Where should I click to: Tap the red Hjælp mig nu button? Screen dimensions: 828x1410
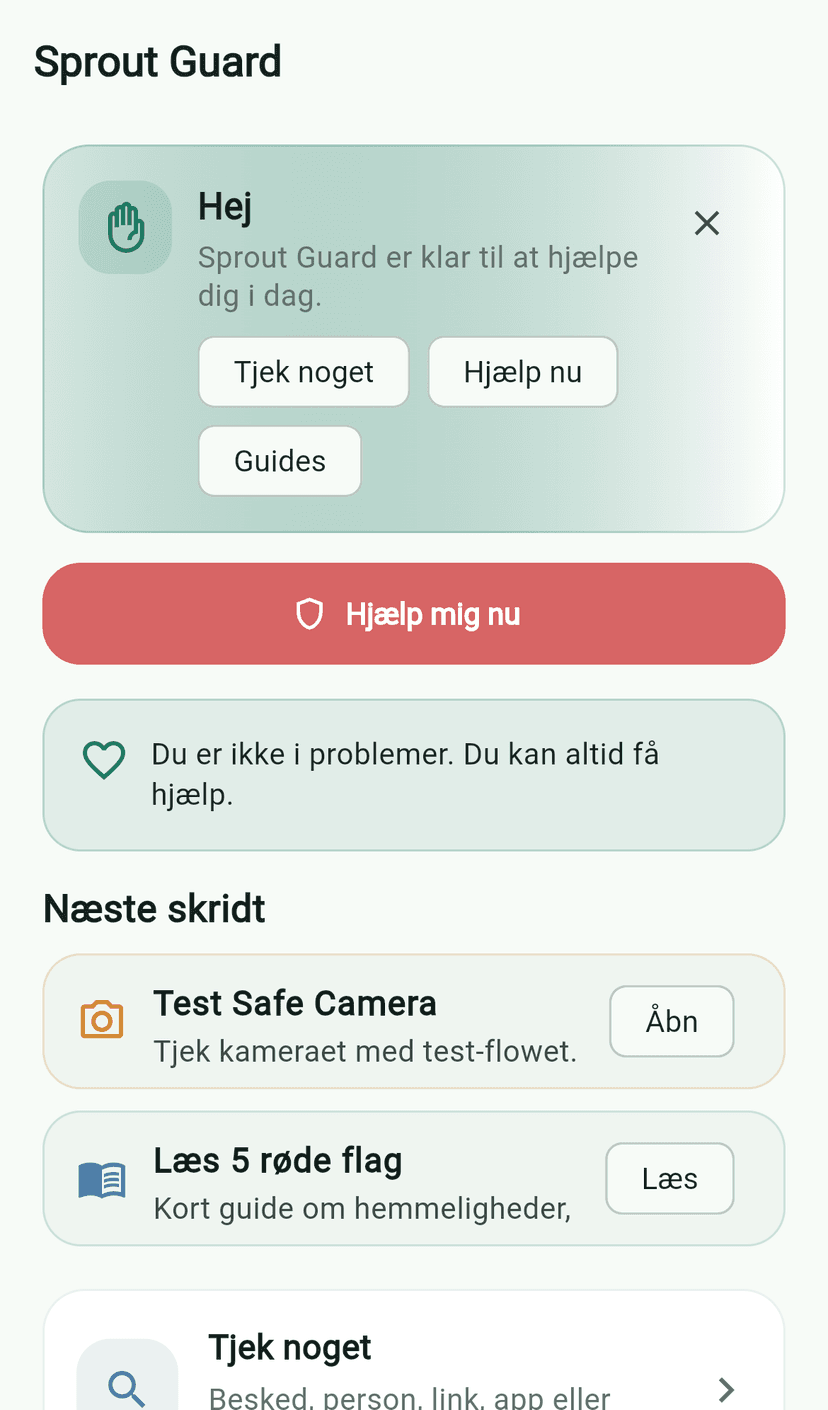414,614
